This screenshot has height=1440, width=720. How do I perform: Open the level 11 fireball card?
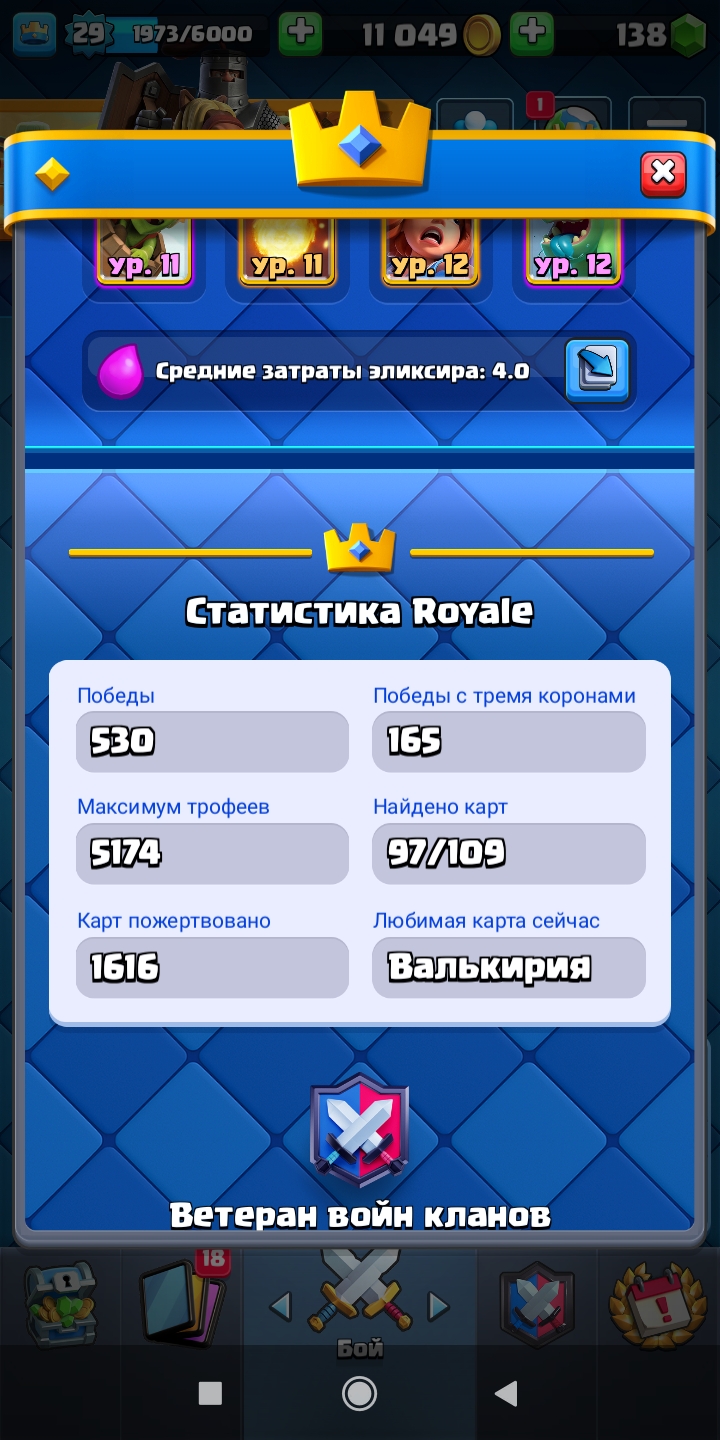click(x=287, y=250)
